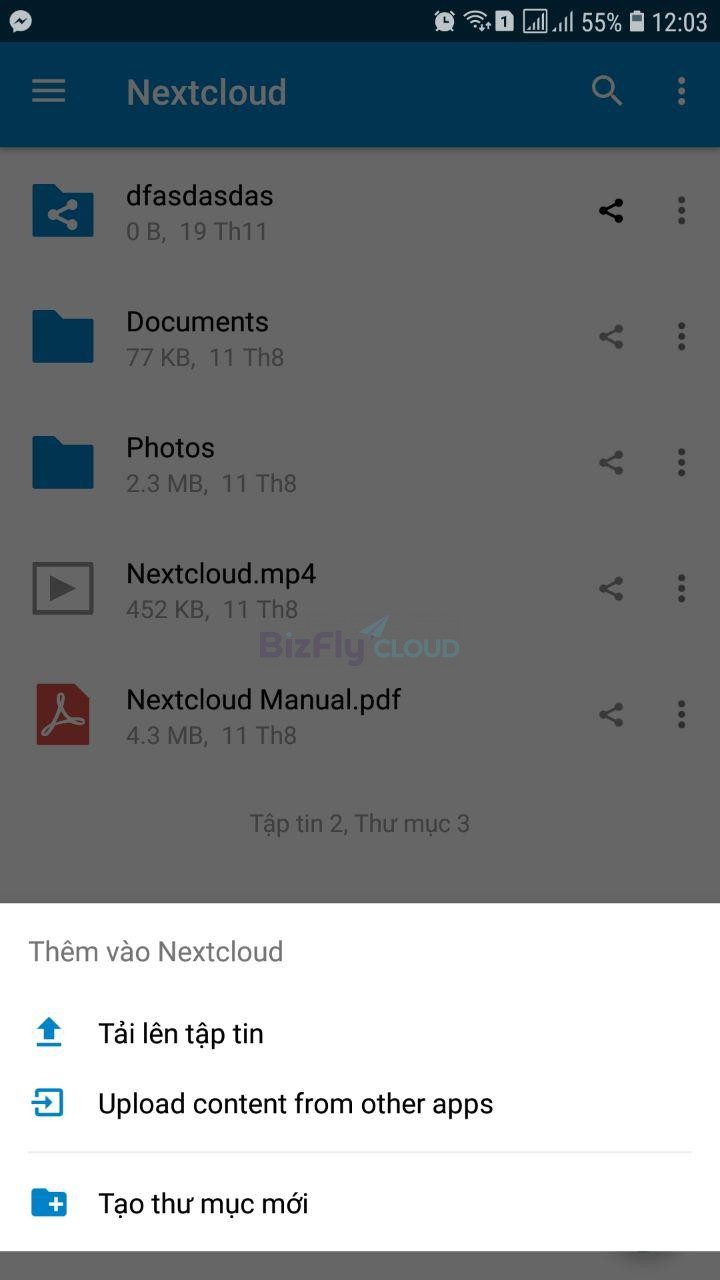Share the Nextcloud.mp4 video
Image resolution: width=720 pixels, height=1280 pixels.
(611, 588)
